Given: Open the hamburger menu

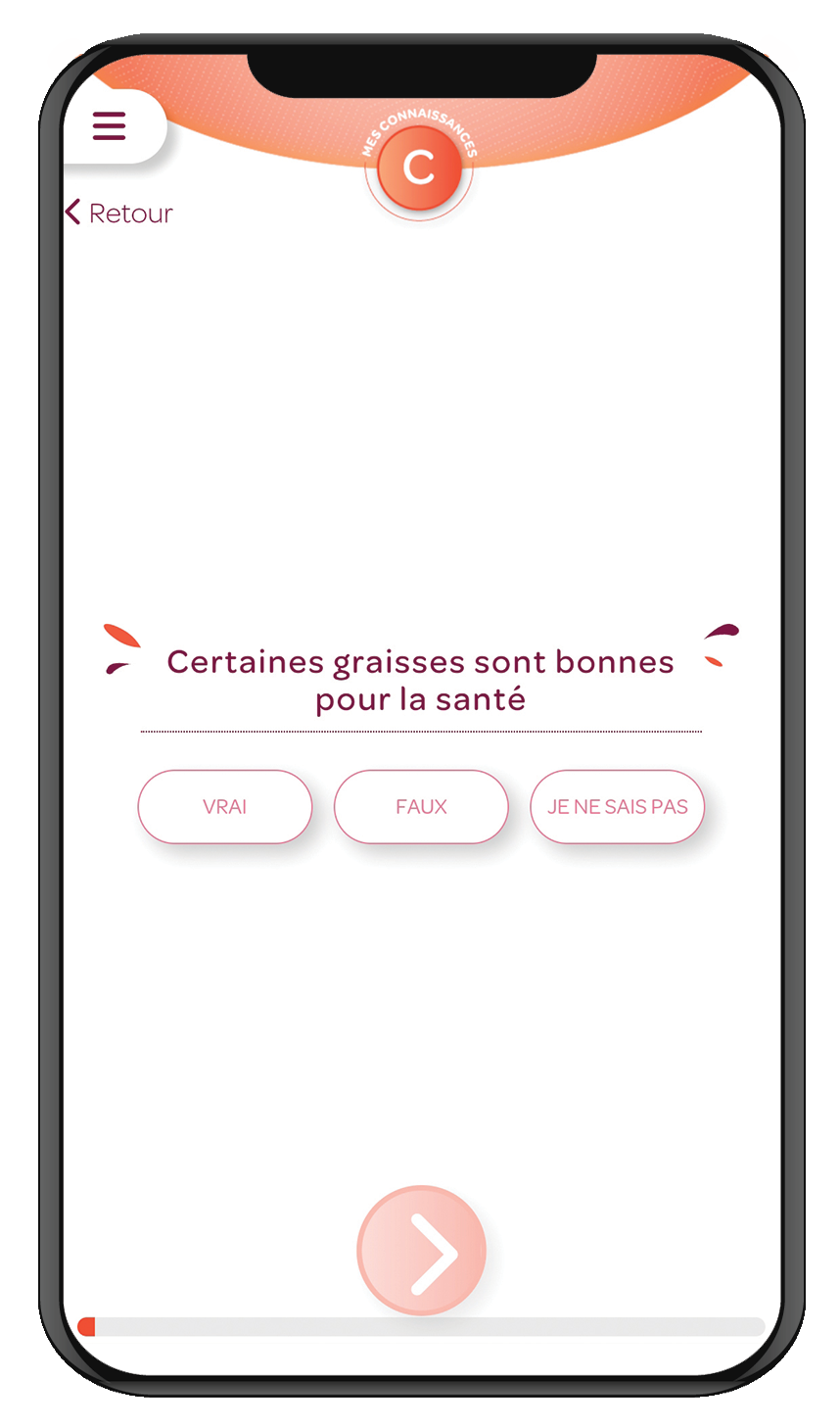Looking at the screenshot, I should click(x=110, y=126).
